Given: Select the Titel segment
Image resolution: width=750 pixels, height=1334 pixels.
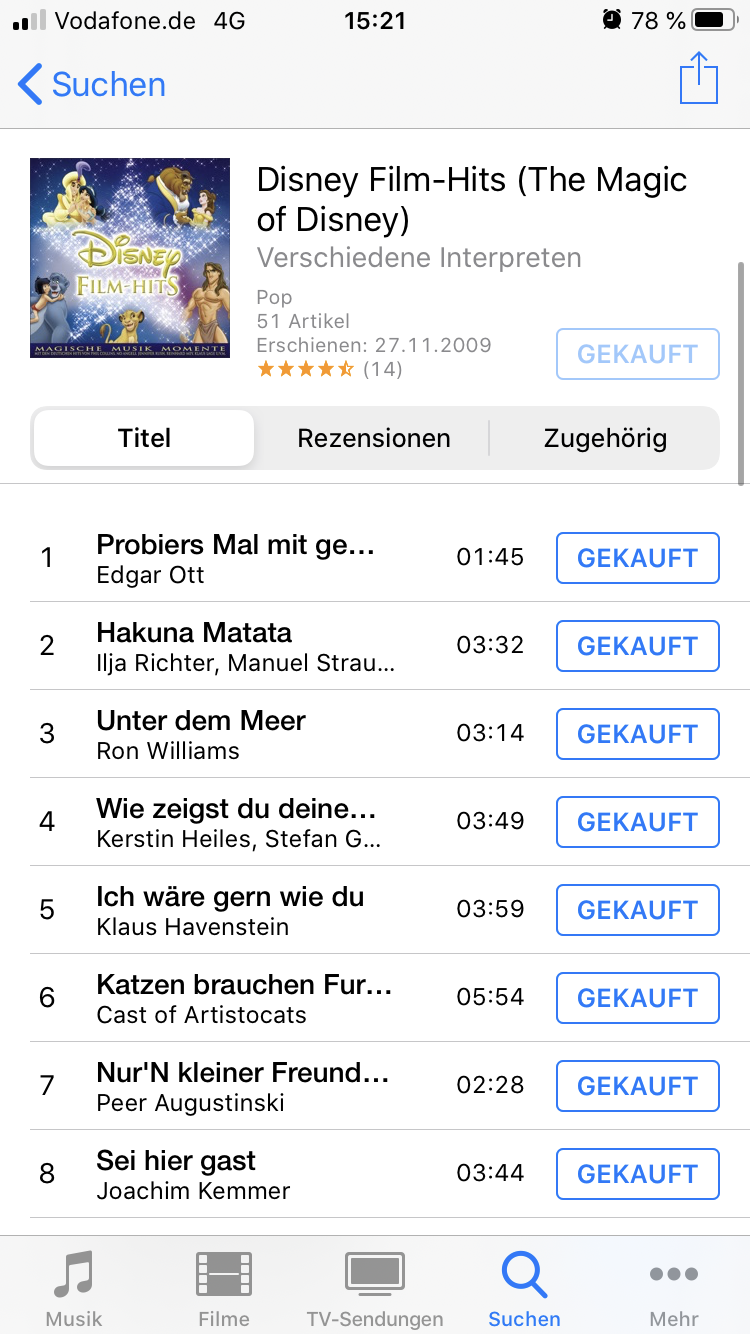Looking at the screenshot, I should pyautogui.click(x=144, y=438).
